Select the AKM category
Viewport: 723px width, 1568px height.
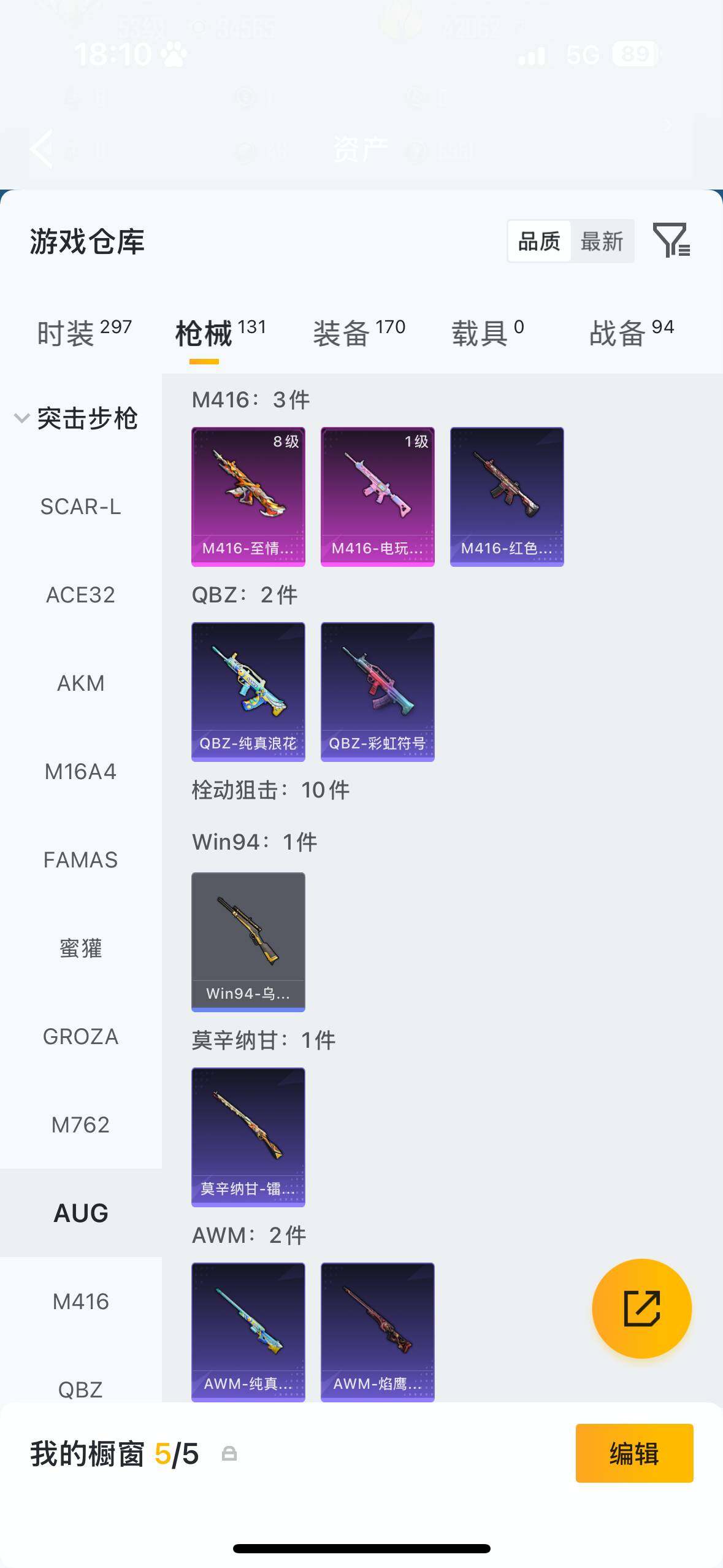pos(82,683)
